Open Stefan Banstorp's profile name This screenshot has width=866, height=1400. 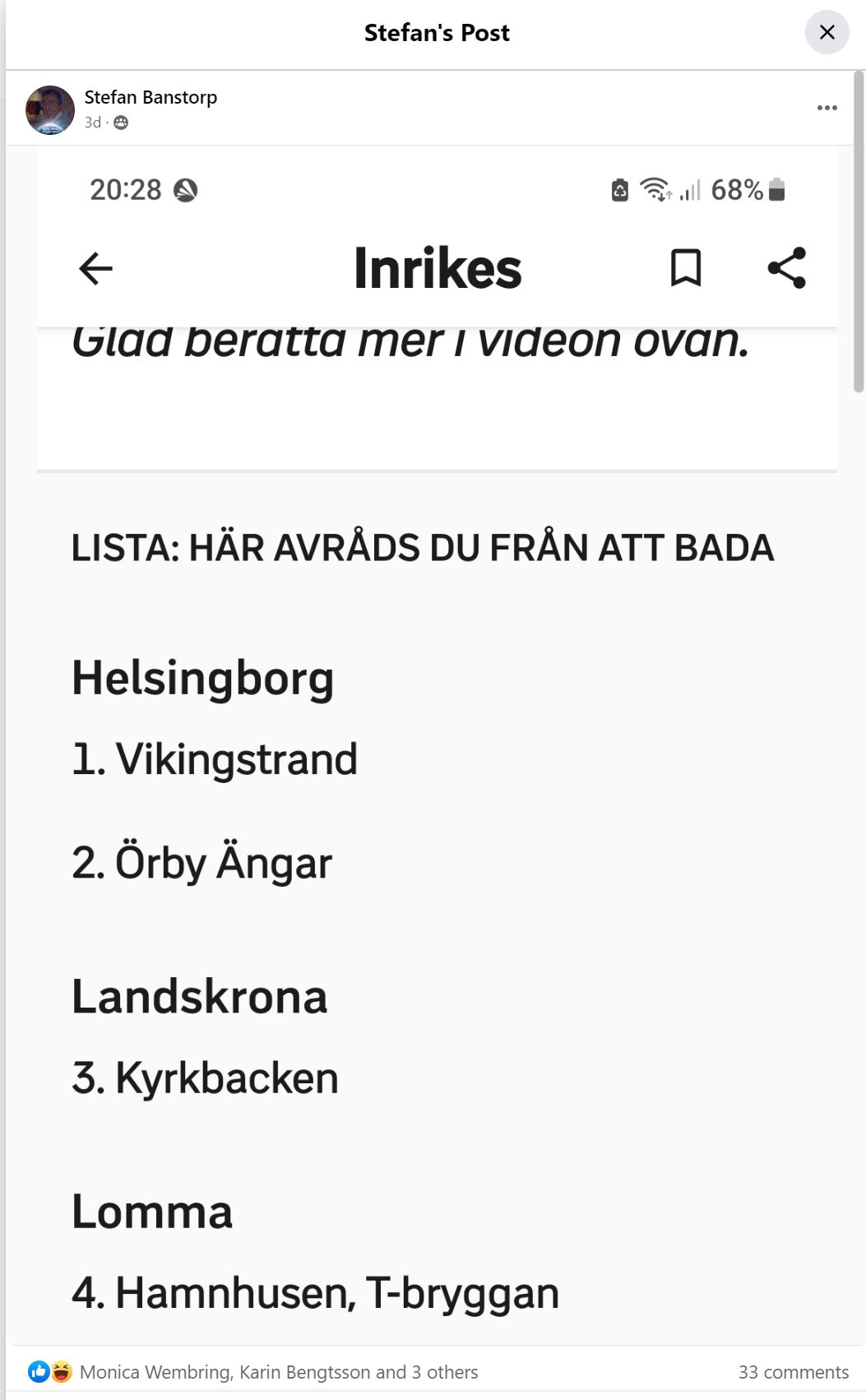[151, 97]
